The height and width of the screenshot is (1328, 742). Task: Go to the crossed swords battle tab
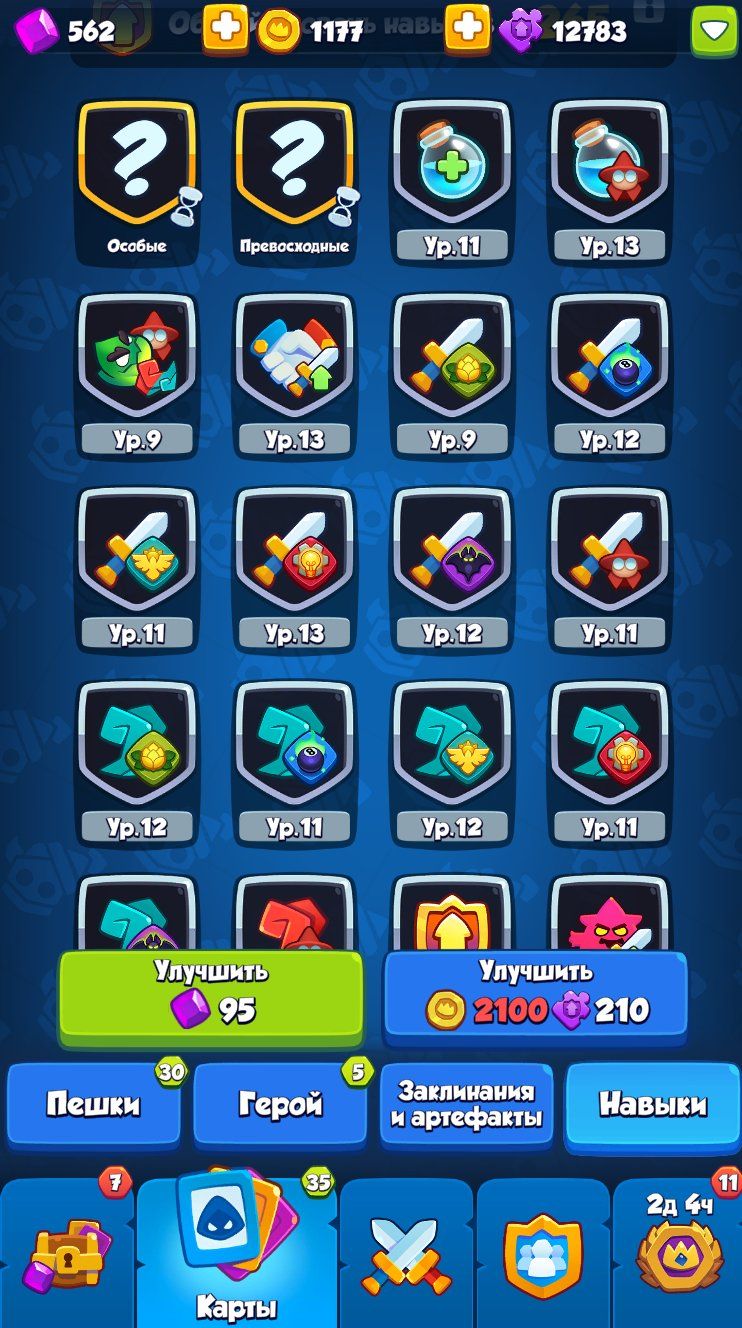pyautogui.click(x=406, y=1255)
